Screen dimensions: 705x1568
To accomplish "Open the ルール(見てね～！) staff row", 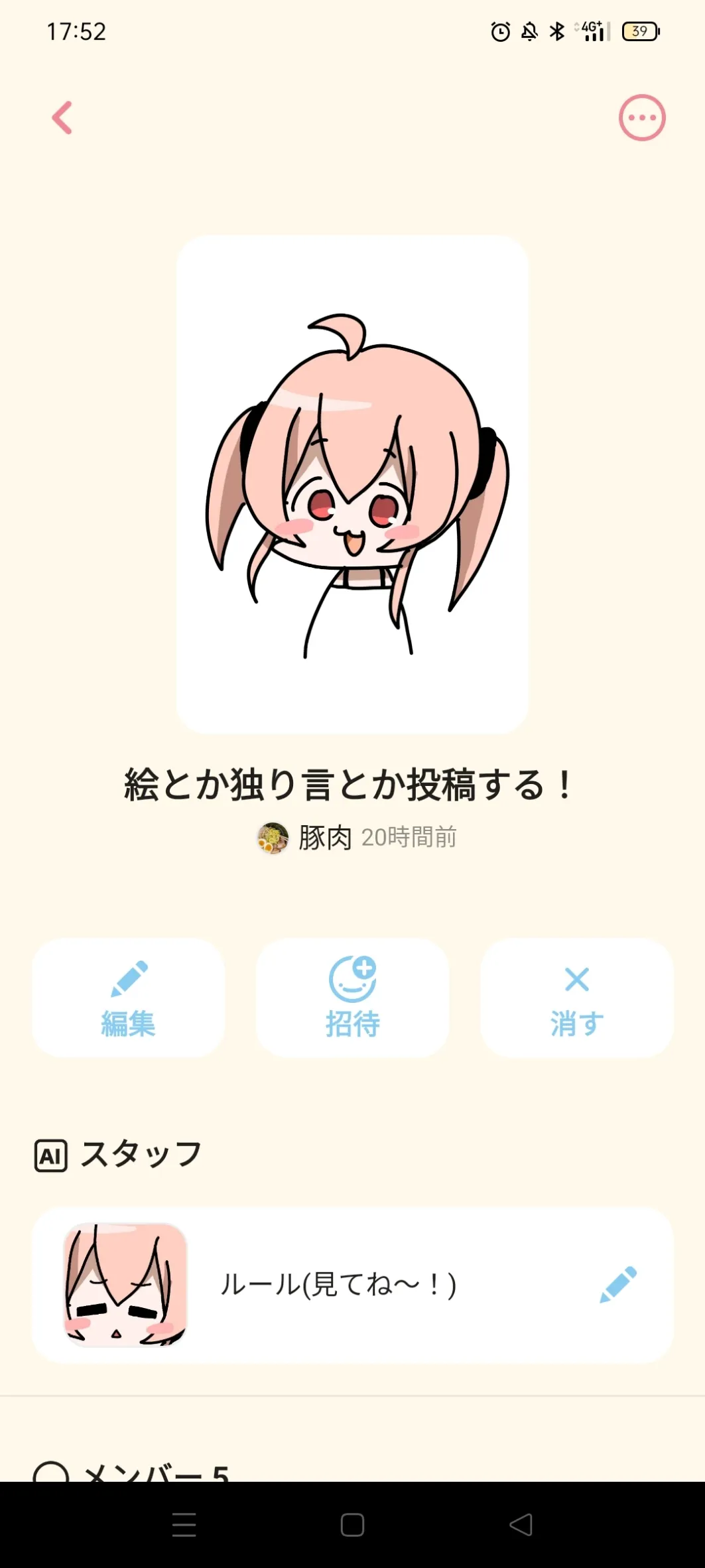I will (x=338, y=1285).
